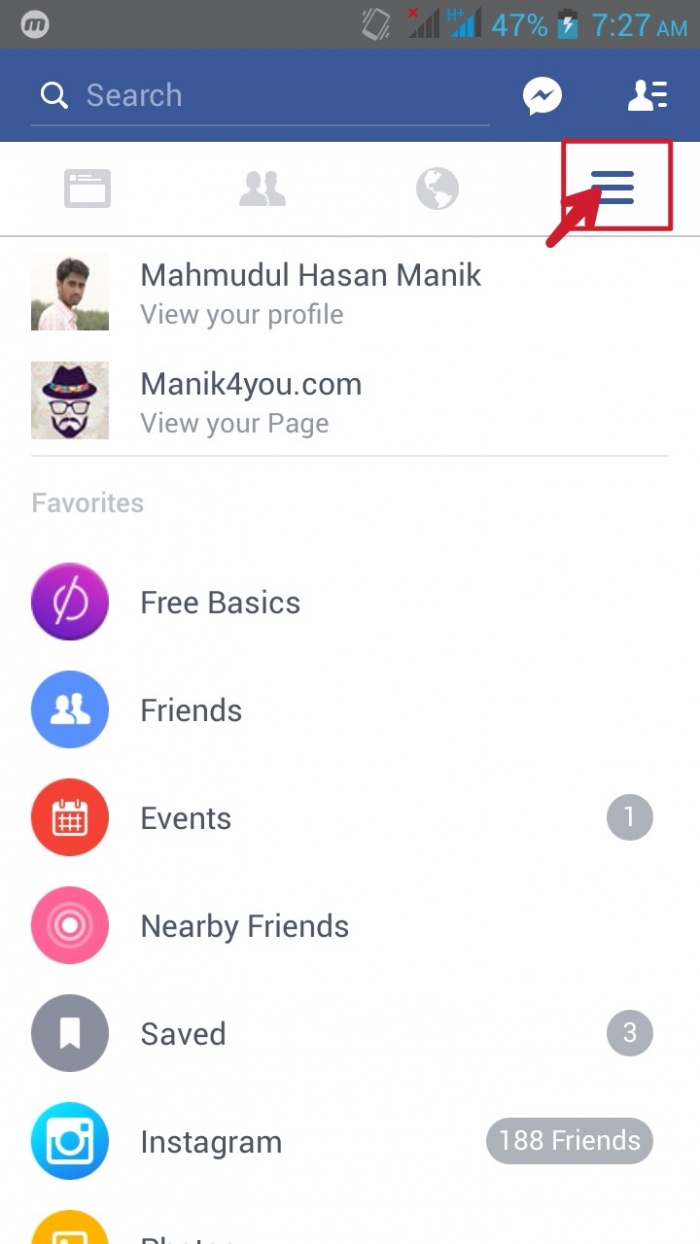Screen dimensions: 700x1244
Task: Open the Friends row under Favorites
Action: (190, 711)
